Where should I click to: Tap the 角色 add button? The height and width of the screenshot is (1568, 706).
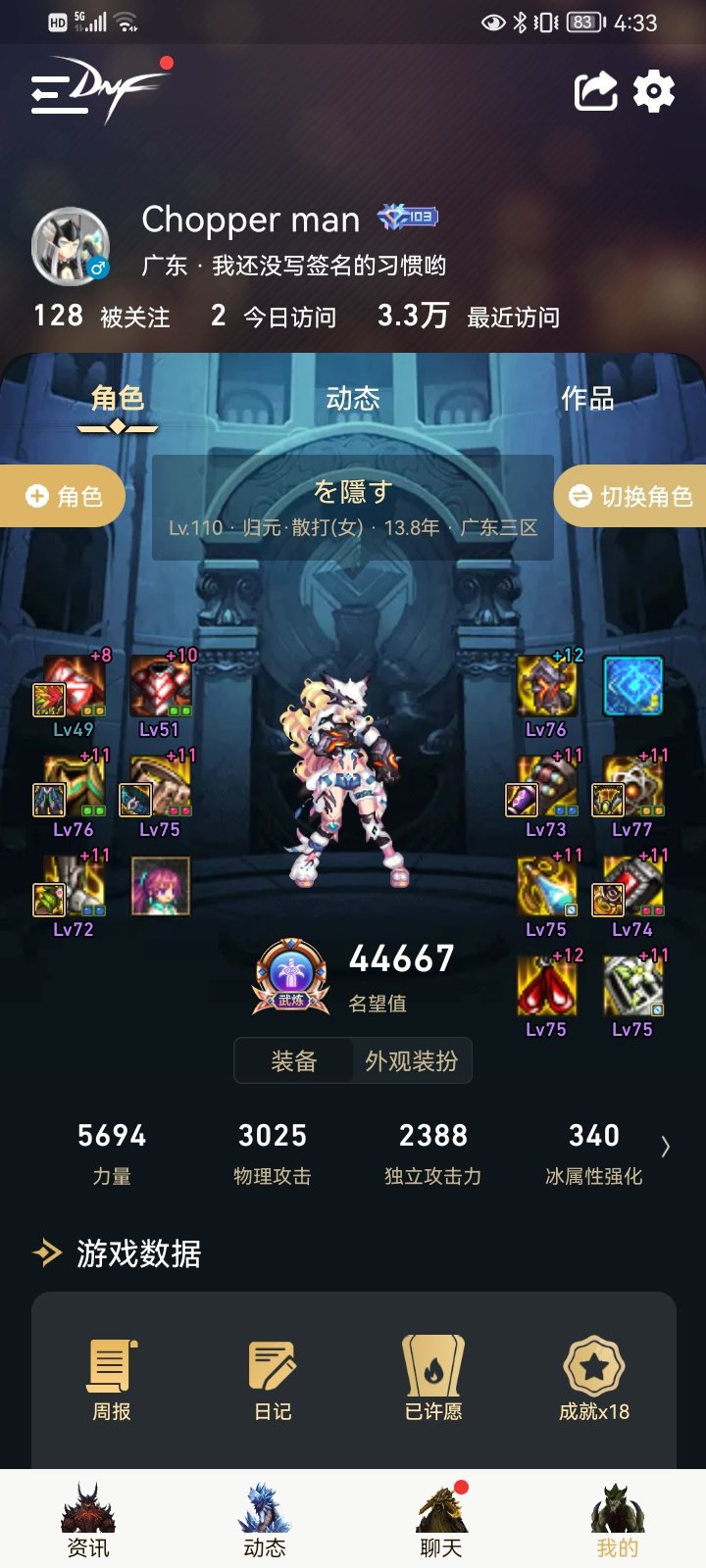click(x=63, y=497)
